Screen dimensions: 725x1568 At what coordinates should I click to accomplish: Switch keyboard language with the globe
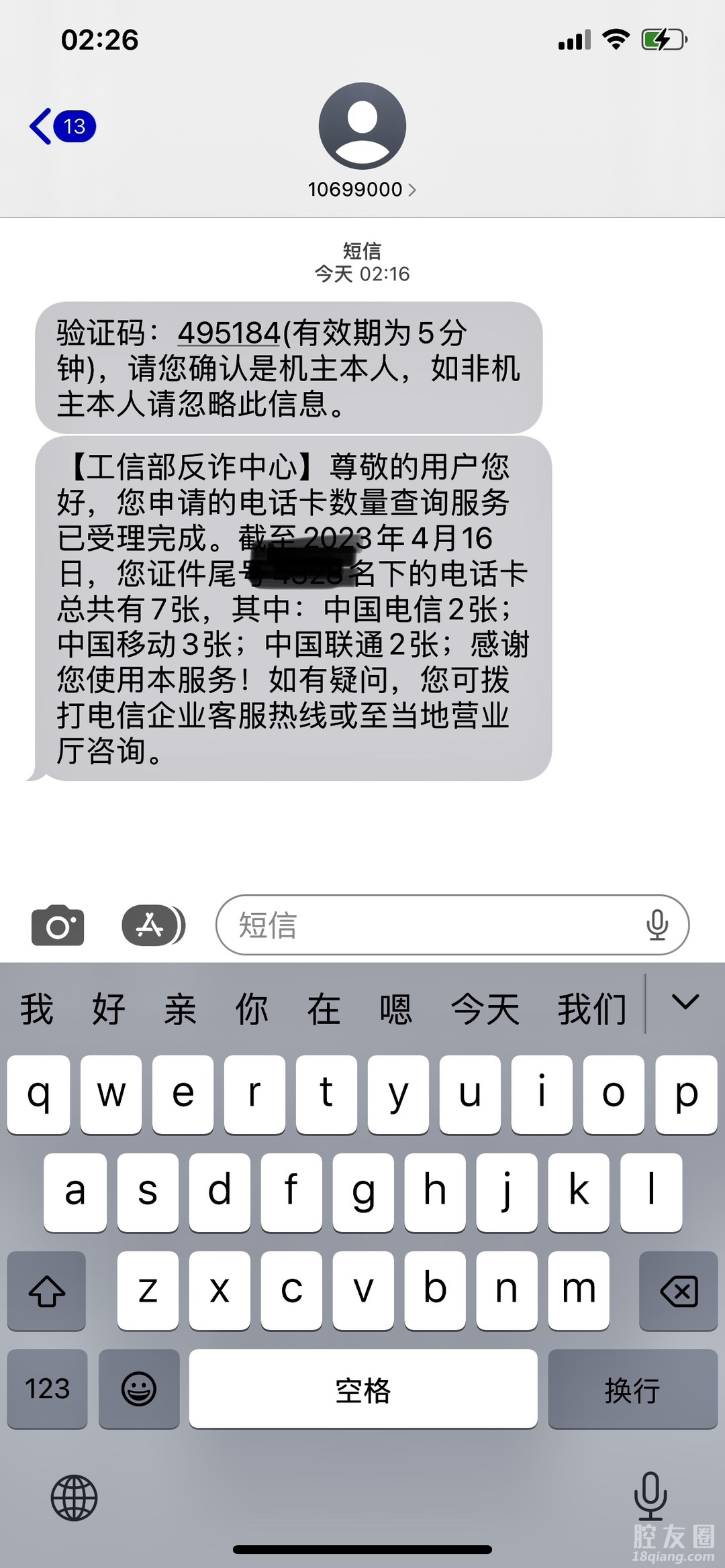[74, 1498]
